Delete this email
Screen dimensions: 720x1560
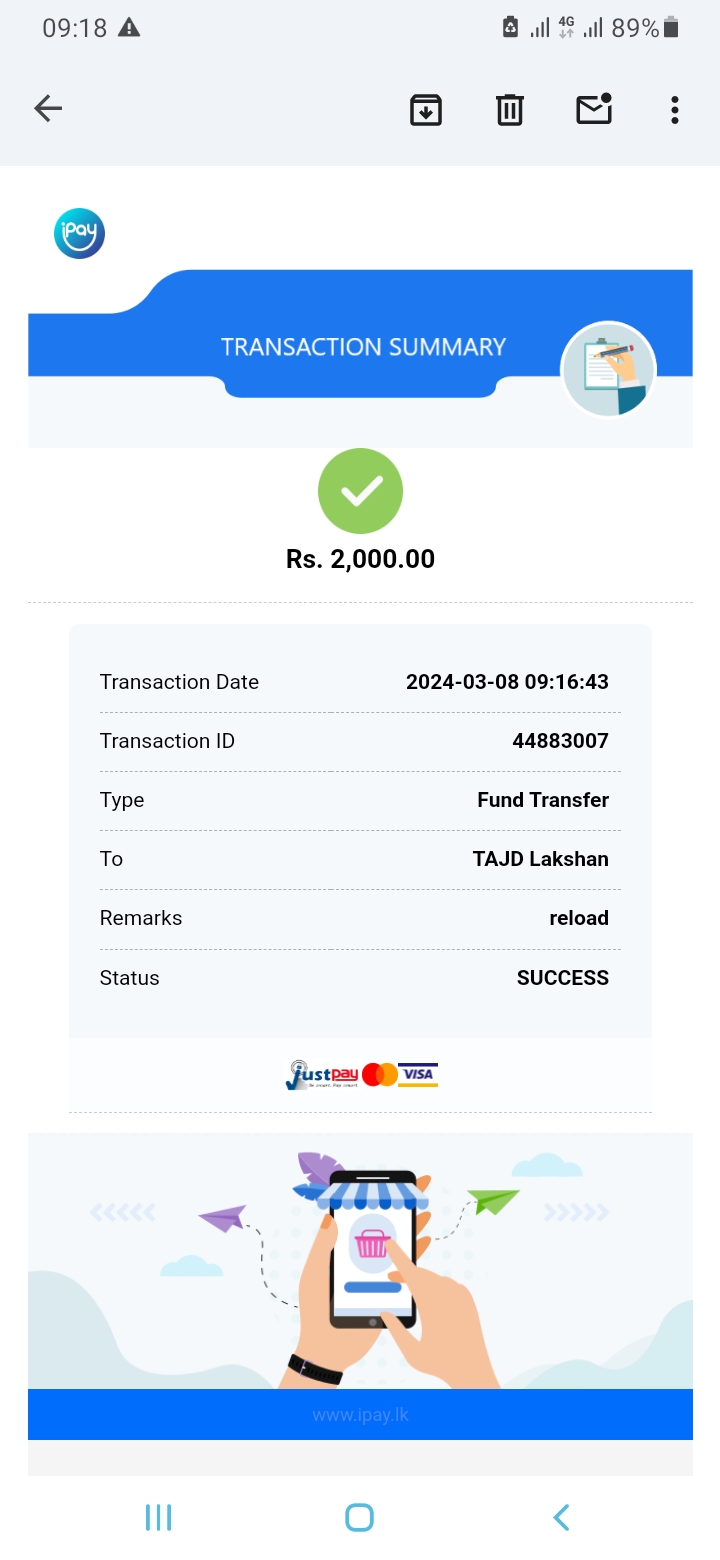(510, 109)
